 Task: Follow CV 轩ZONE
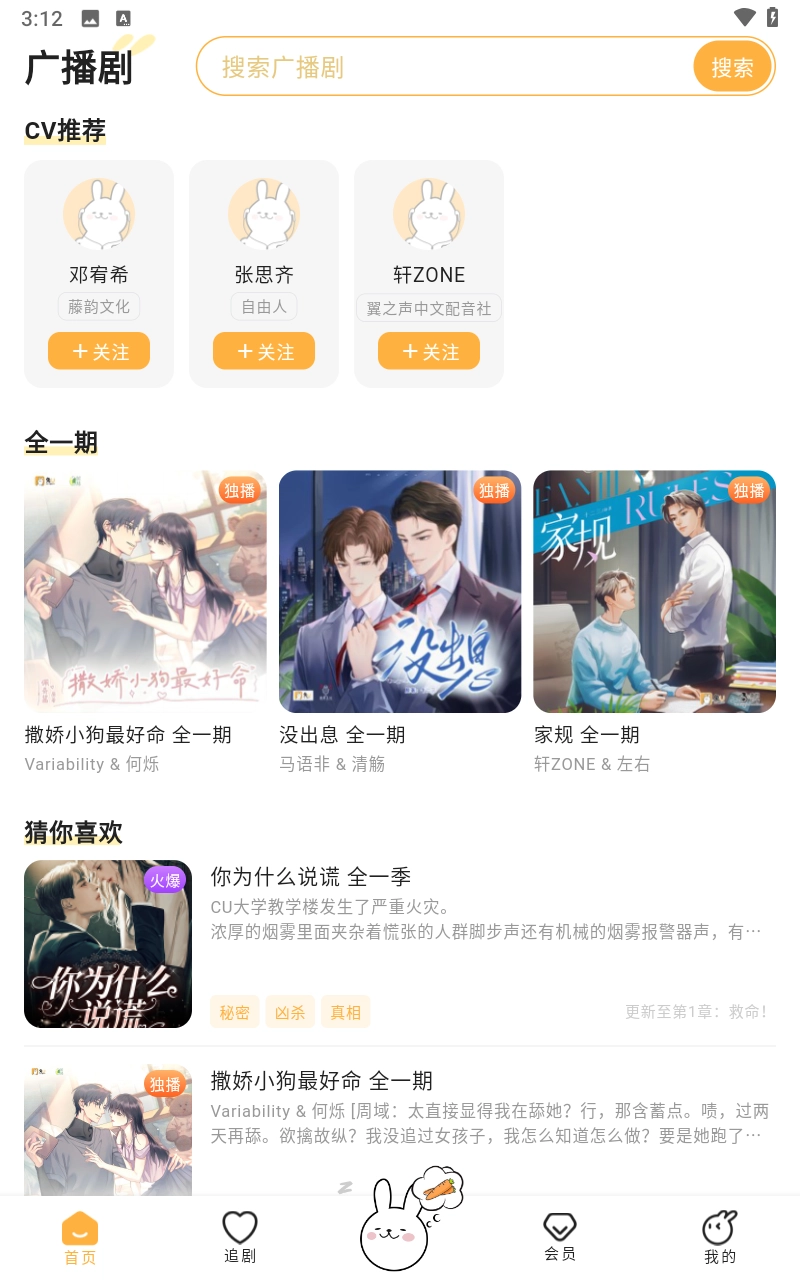[x=429, y=351]
